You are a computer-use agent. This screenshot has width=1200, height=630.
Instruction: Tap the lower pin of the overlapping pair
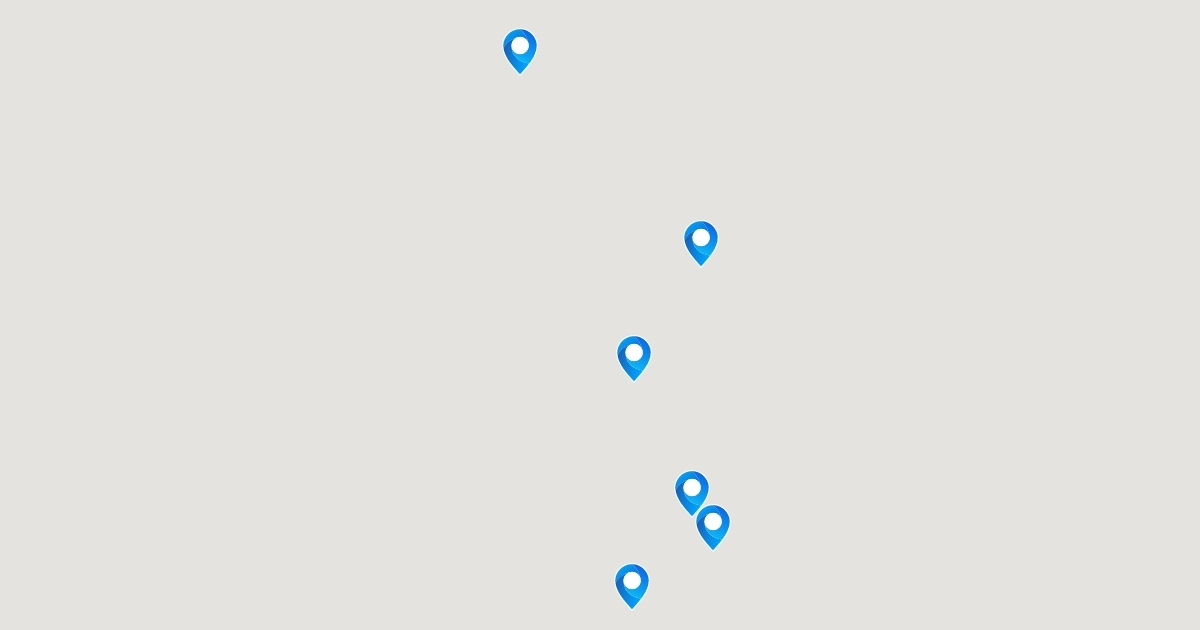point(713,527)
